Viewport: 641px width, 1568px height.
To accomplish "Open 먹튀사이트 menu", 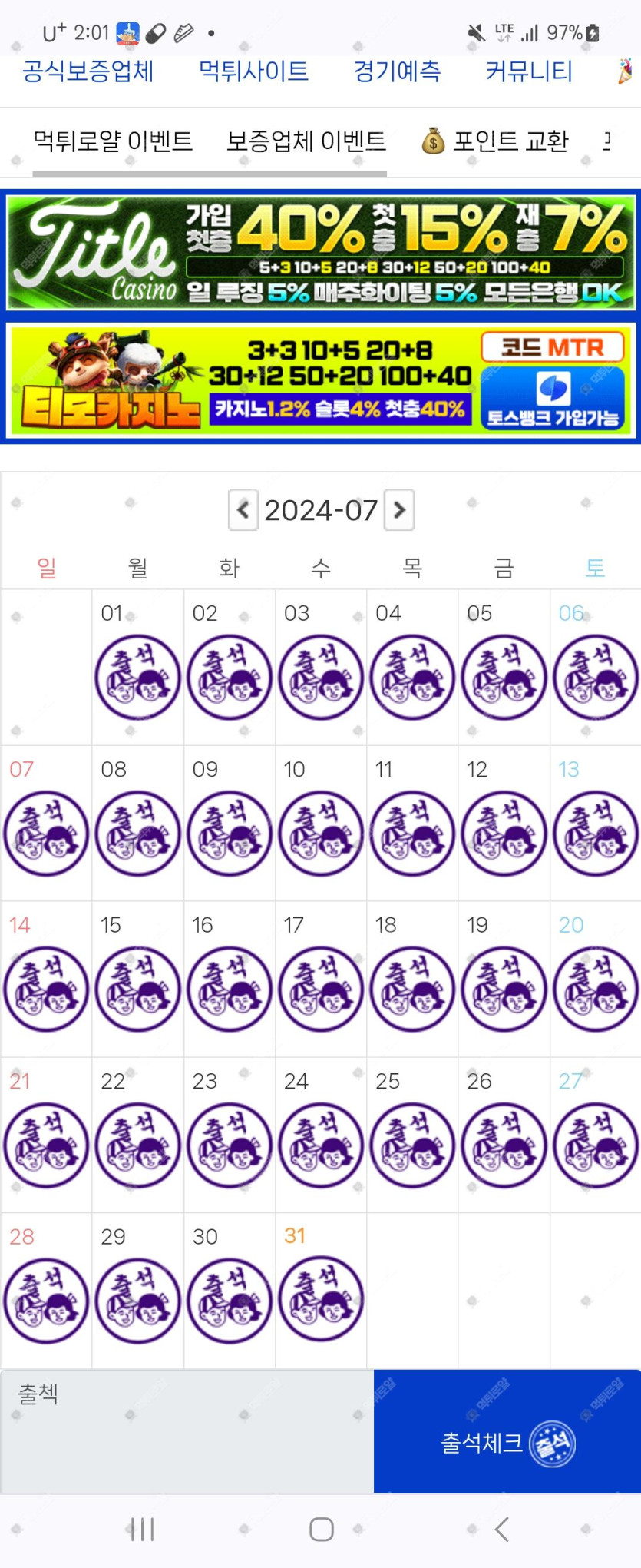I will (x=253, y=72).
